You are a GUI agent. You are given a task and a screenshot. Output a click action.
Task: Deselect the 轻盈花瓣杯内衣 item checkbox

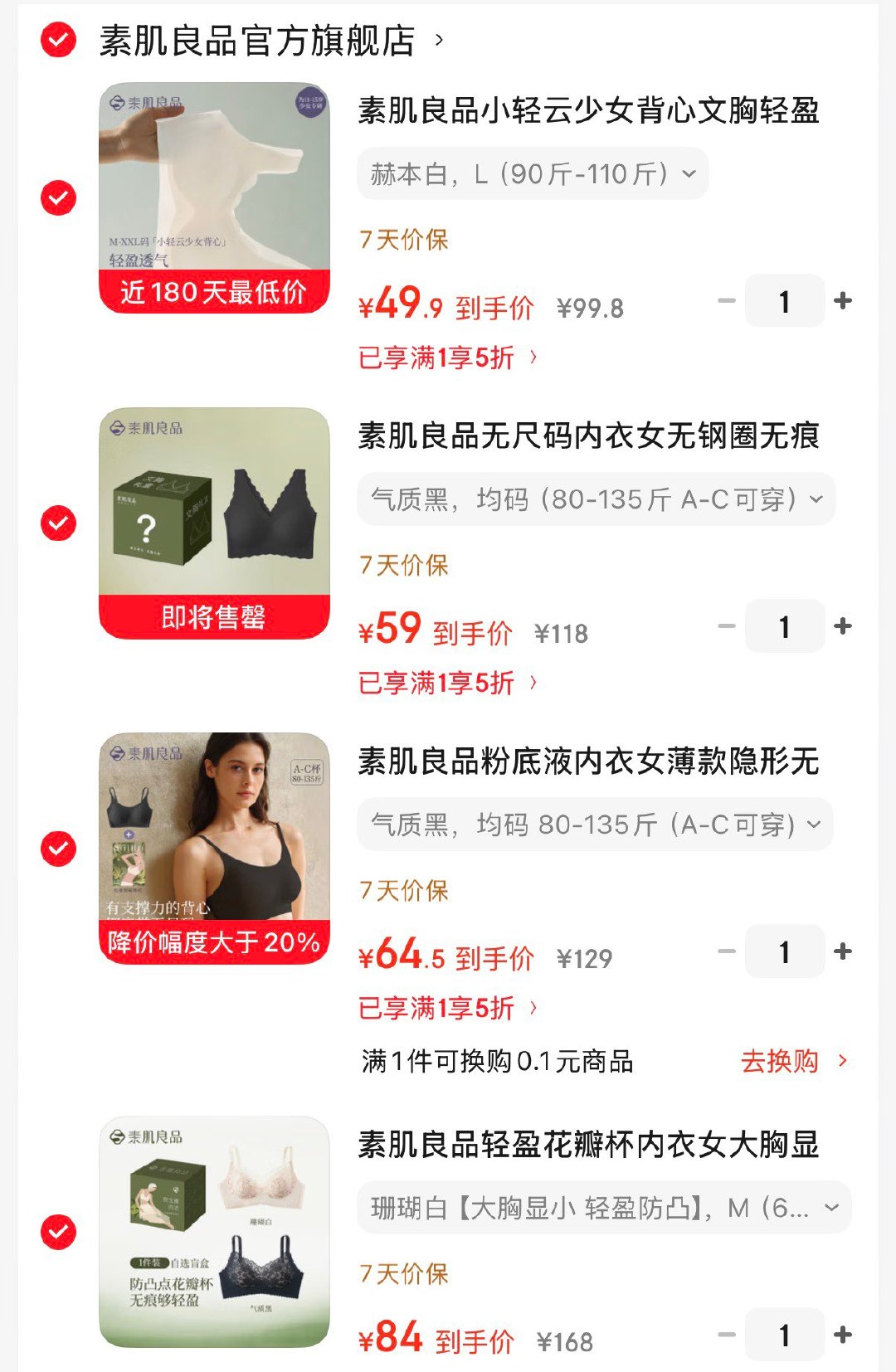pos(58,1231)
